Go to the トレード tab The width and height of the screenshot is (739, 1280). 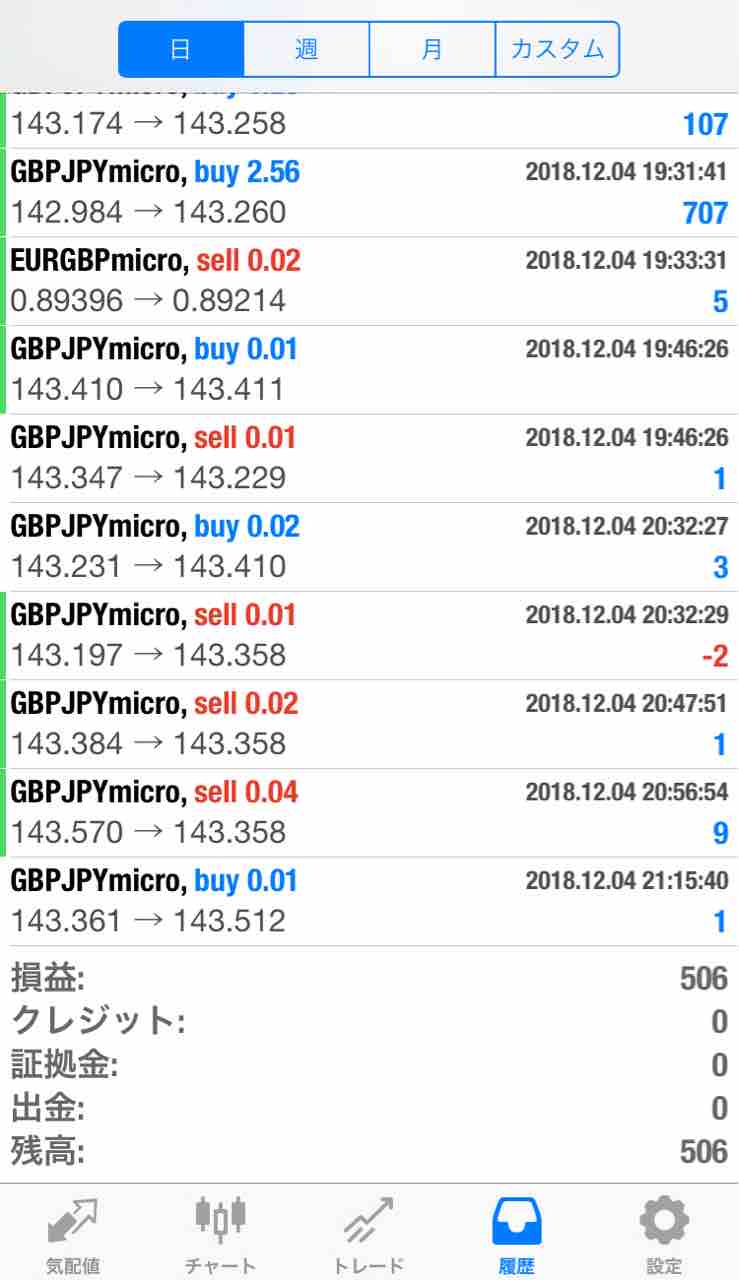pos(368,1235)
